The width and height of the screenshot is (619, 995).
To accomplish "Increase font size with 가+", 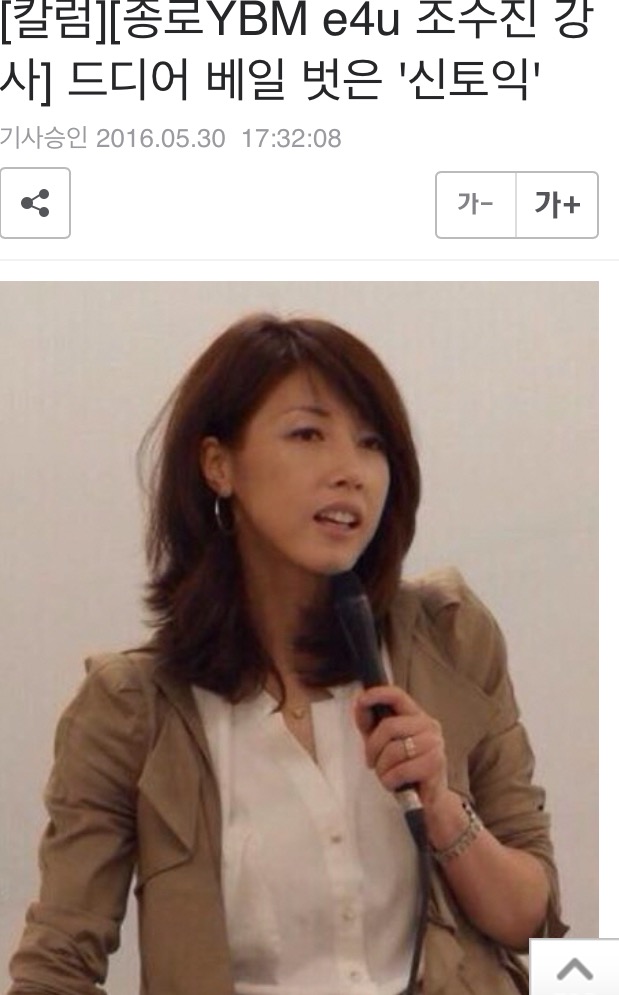I will (x=557, y=205).
